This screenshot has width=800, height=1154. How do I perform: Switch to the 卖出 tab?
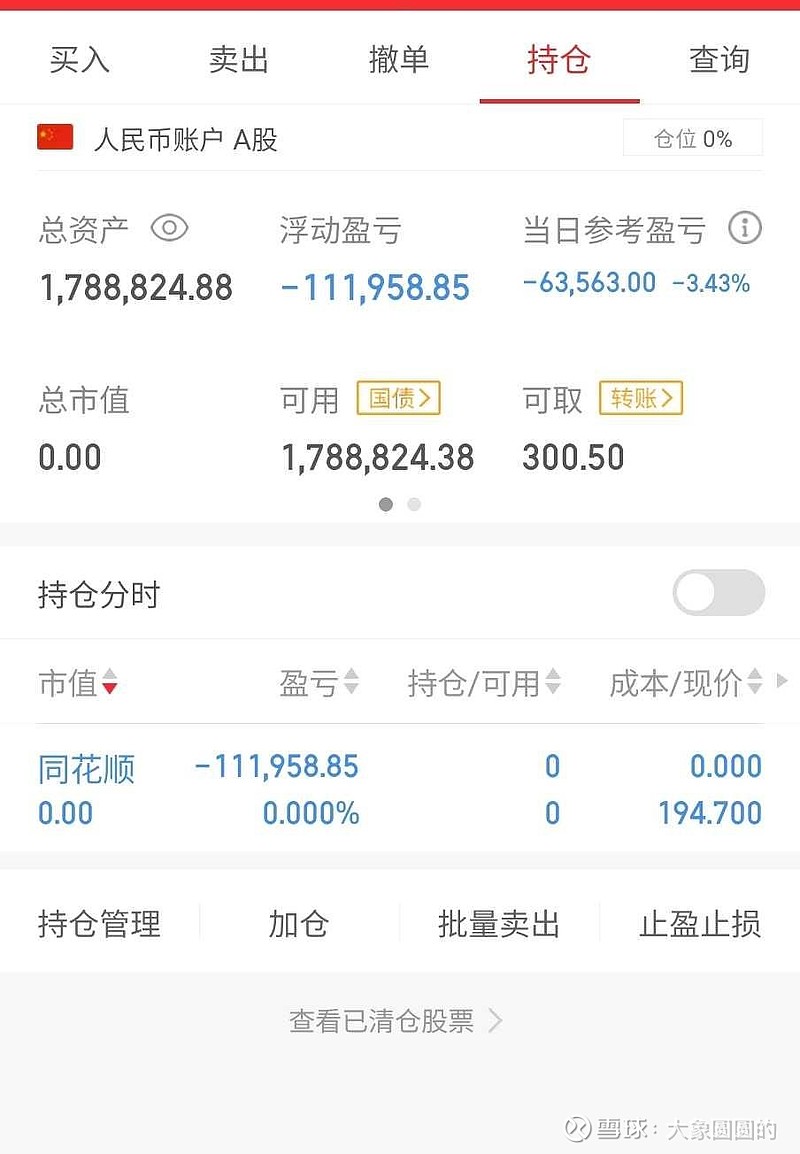(x=239, y=59)
